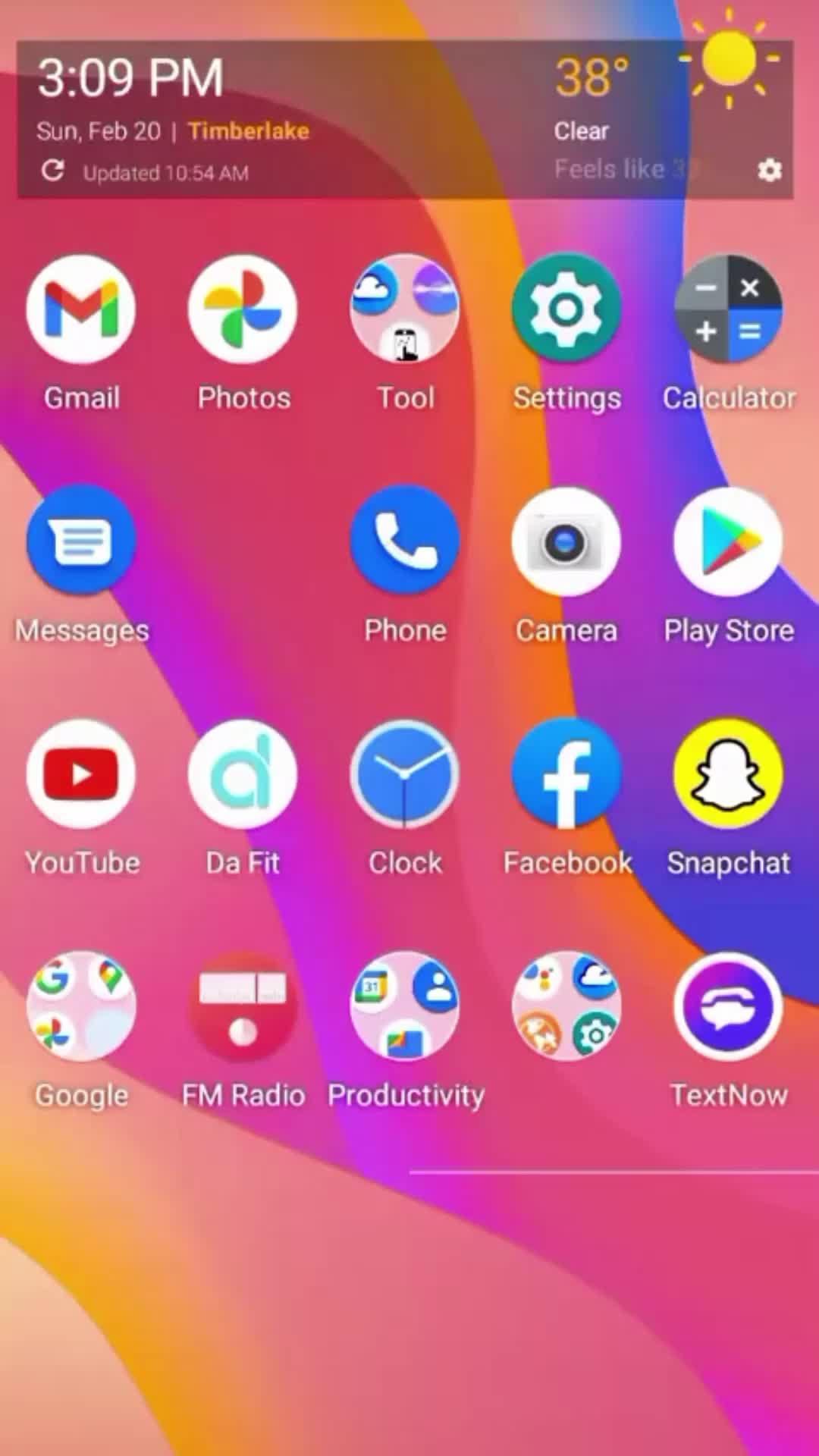This screenshot has width=819, height=1456.
Task: Open the Messages app
Action: pos(81,541)
